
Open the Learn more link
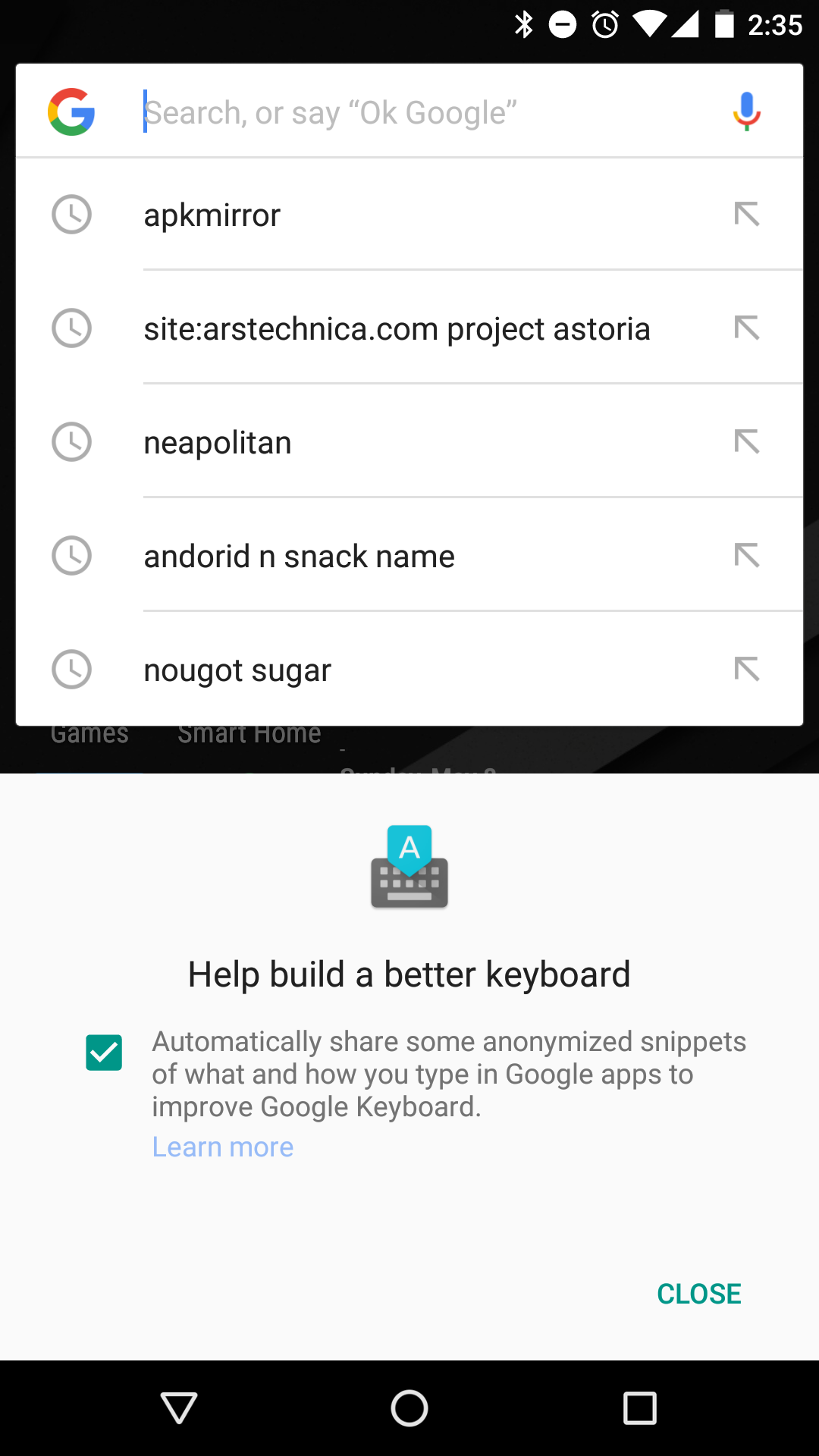(222, 1147)
